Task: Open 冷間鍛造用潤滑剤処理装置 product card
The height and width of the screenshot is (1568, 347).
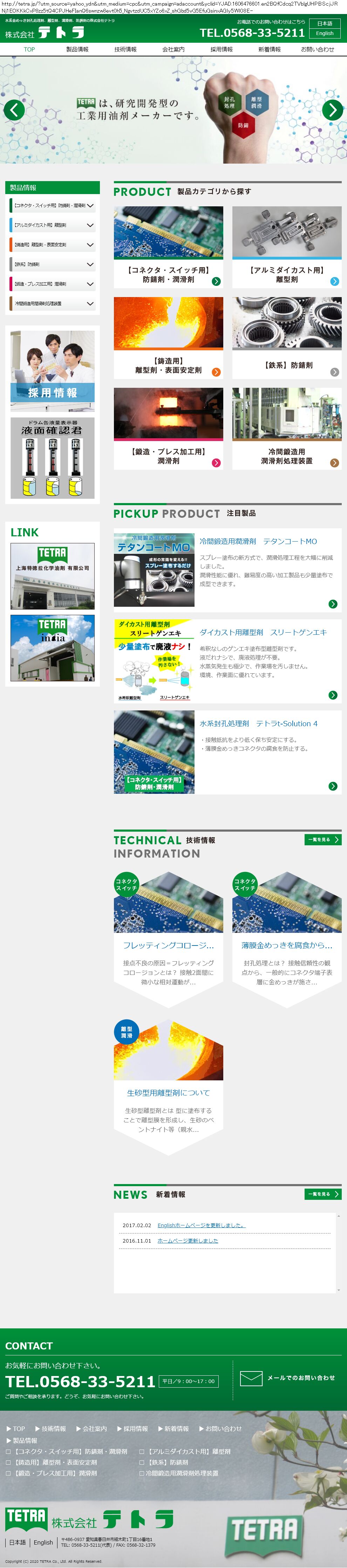Action: [287, 428]
